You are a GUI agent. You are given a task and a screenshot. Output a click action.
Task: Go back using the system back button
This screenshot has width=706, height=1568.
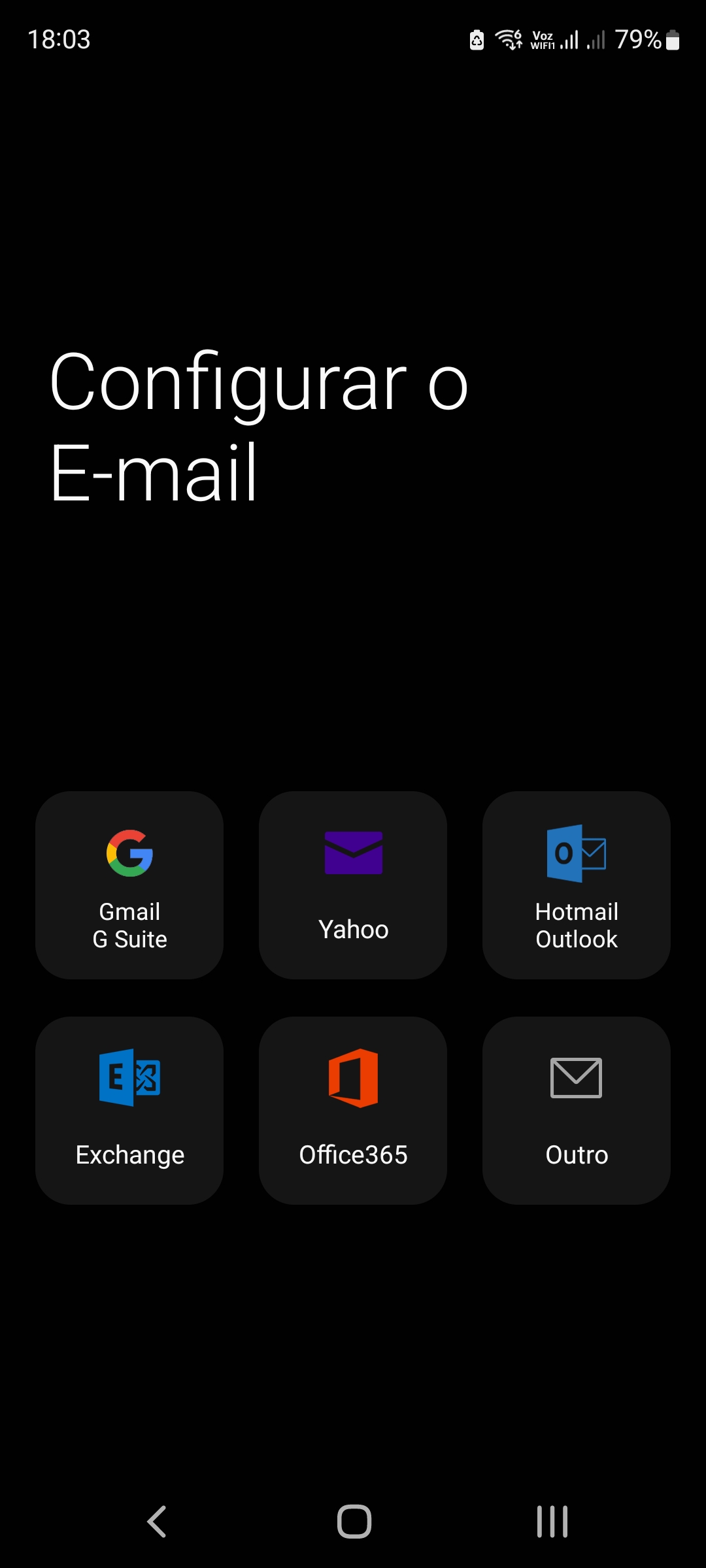pyautogui.click(x=157, y=1522)
